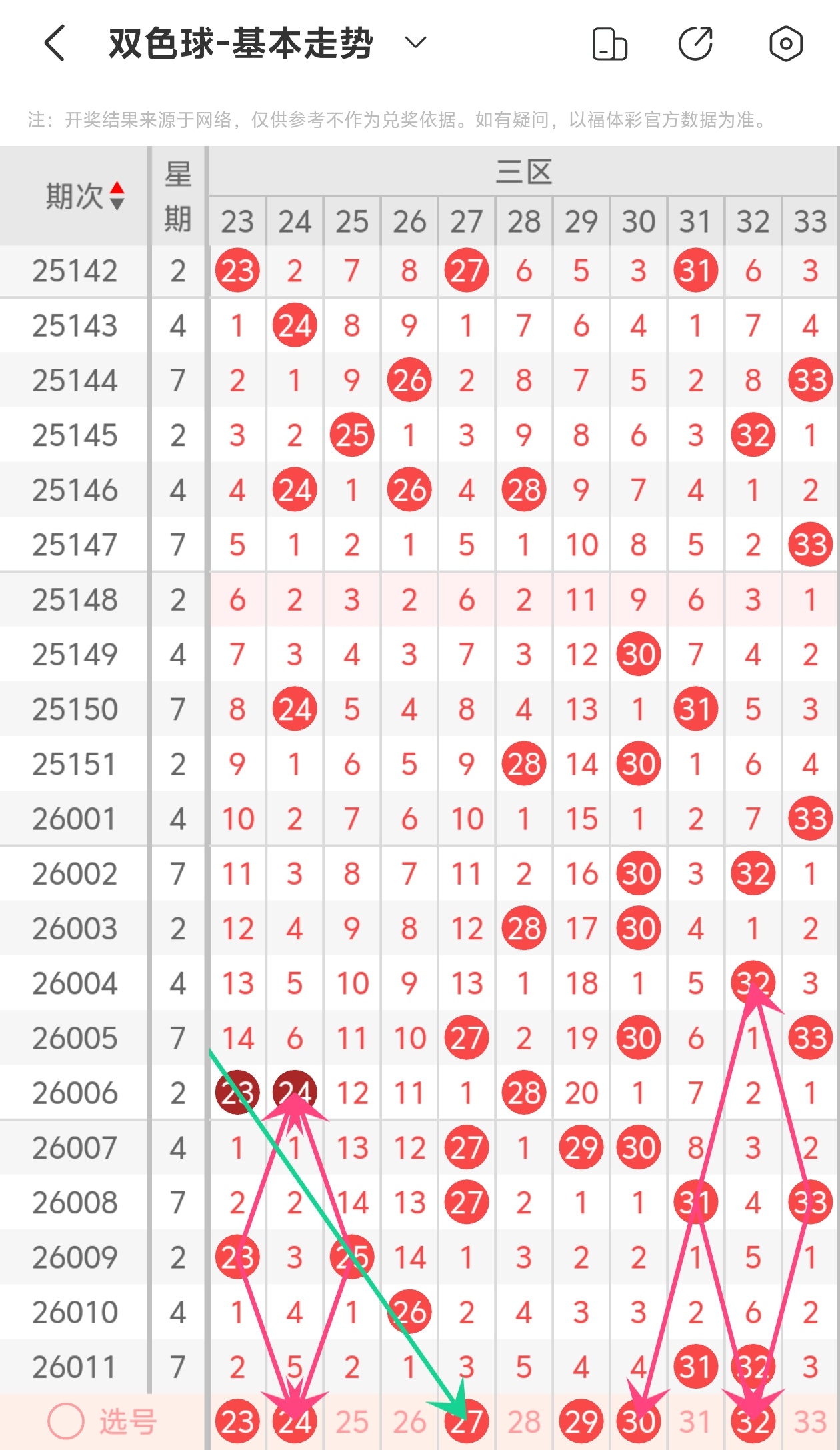Deselect number 23 in the 选号 row
Image resolution: width=840 pixels, height=1450 pixels.
237,1422
